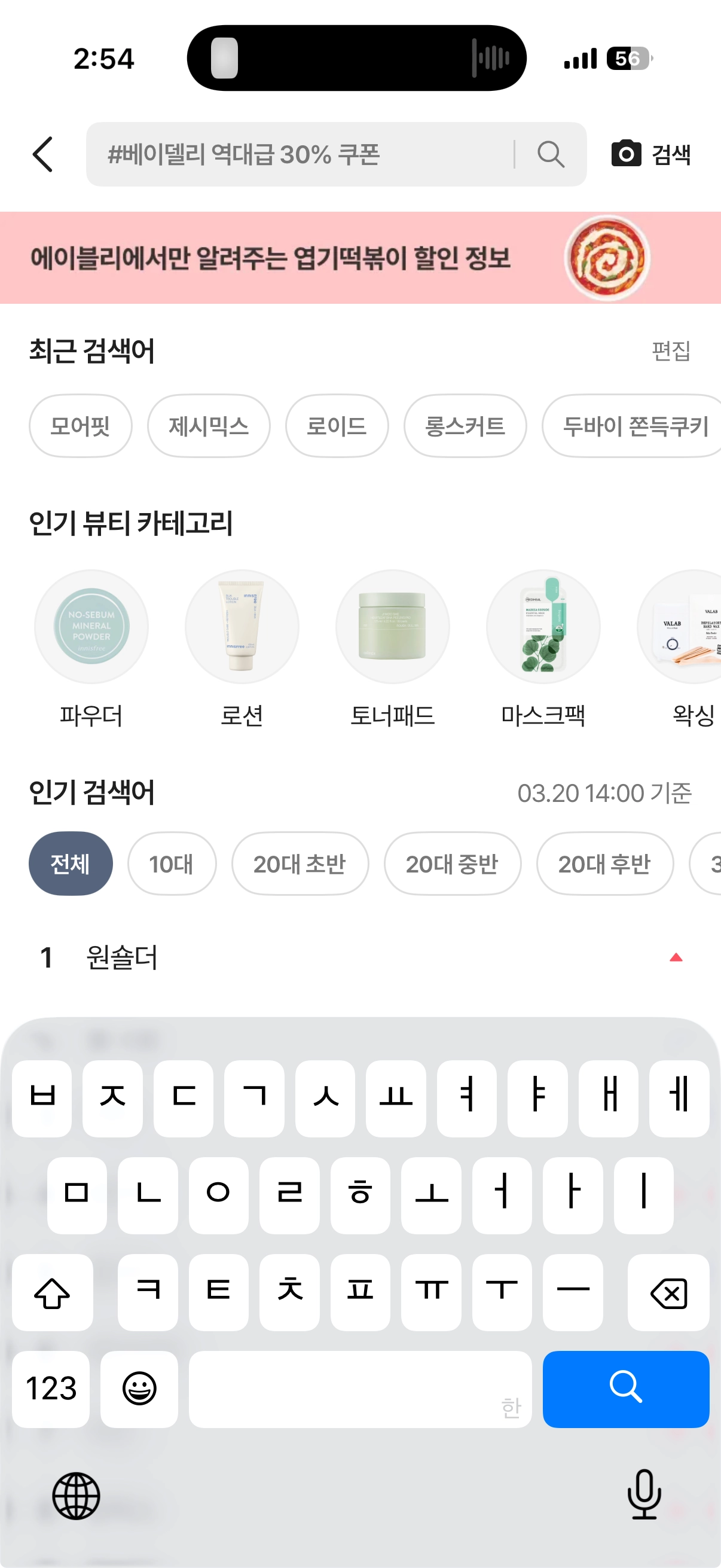Open top-ranked search term 원솔더
This screenshot has width=721, height=1568.
click(x=122, y=957)
